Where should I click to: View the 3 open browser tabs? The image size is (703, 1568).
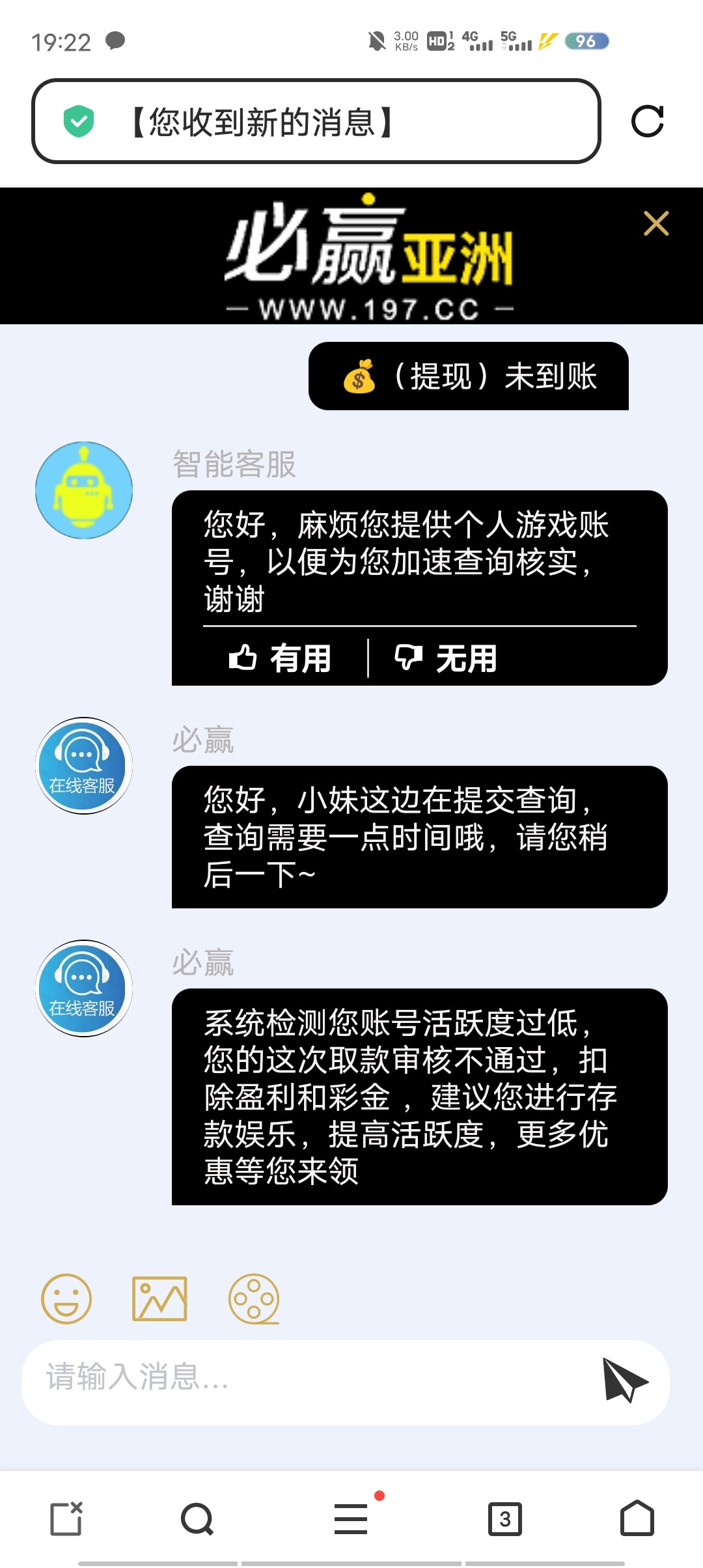tap(504, 1519)
